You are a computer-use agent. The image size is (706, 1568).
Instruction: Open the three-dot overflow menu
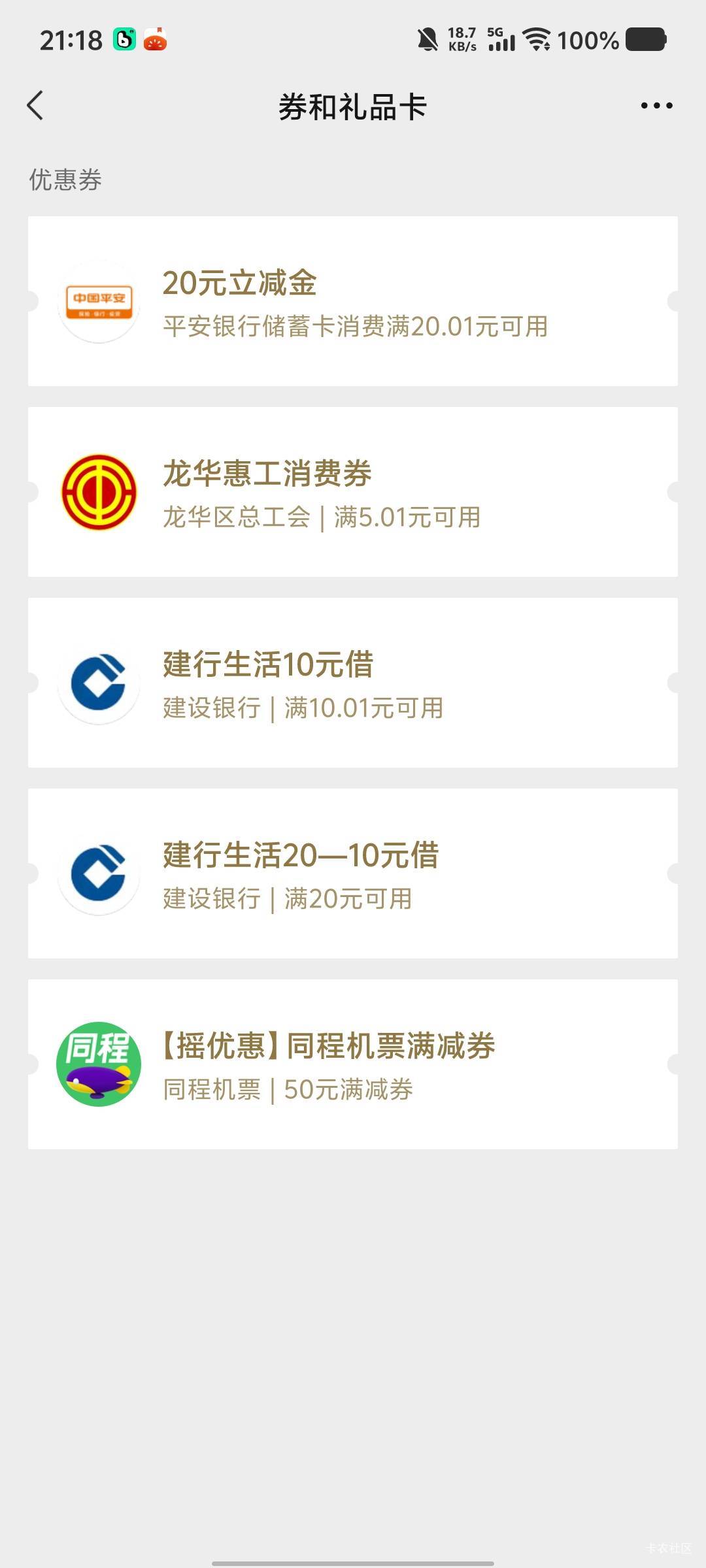tap(656, 106)
